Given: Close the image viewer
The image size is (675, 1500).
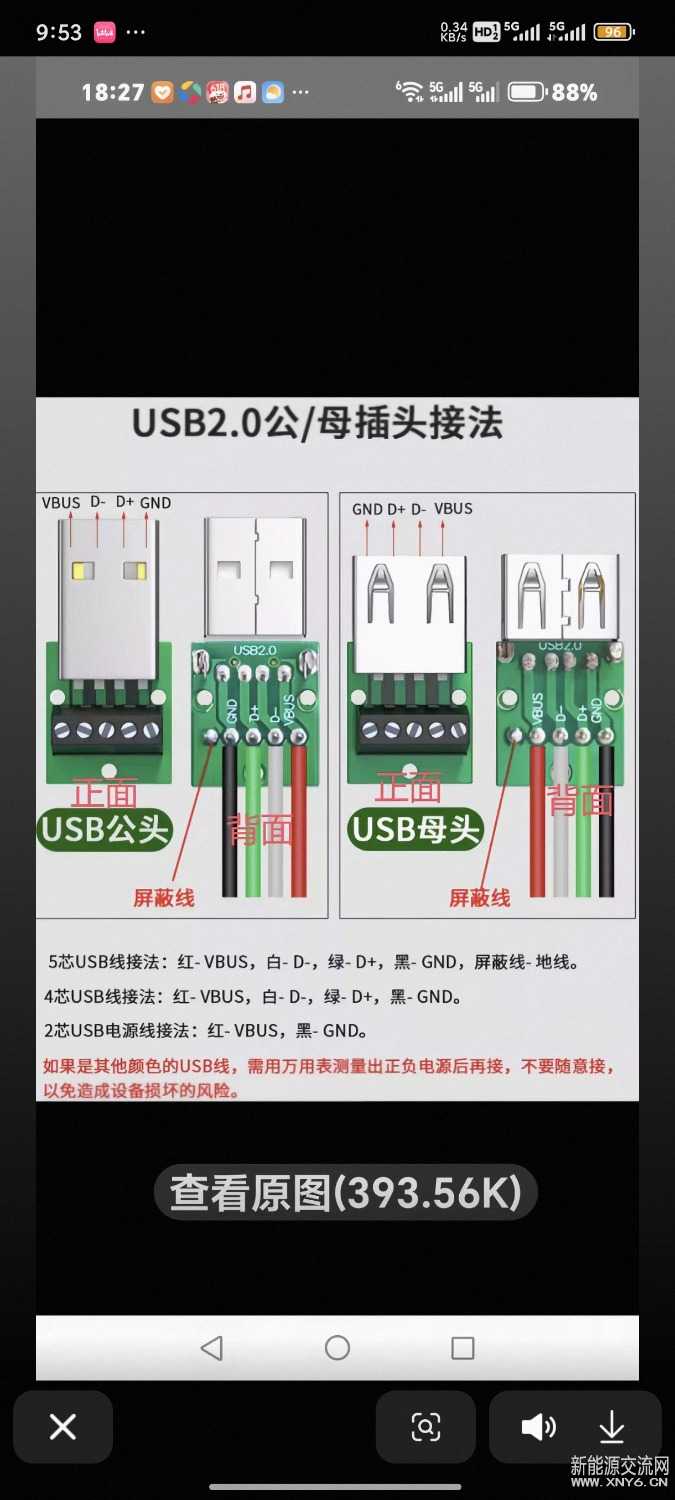Looking at the screenshot, I should 63,1427.
